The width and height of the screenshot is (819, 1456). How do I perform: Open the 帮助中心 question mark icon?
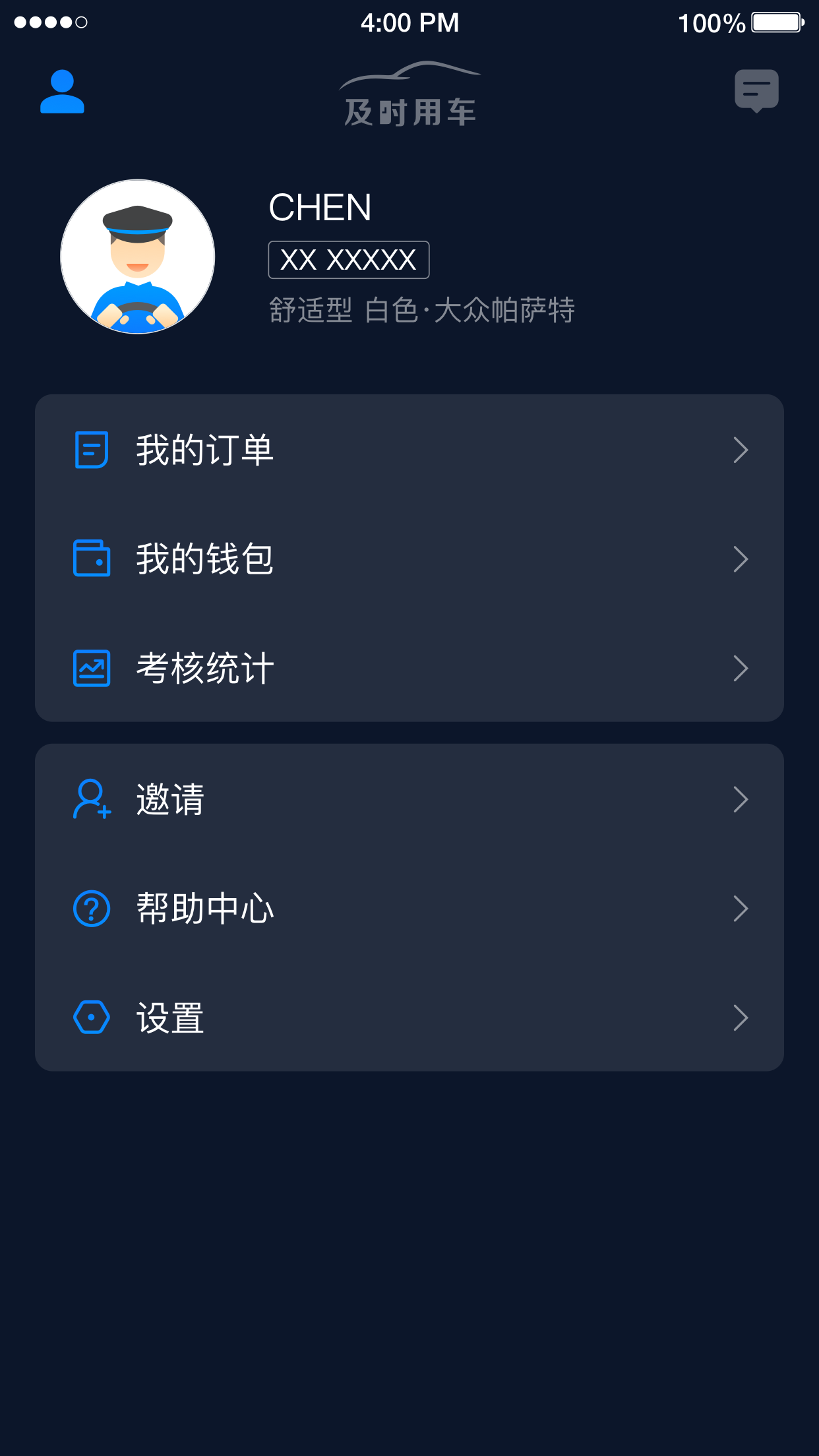point(92,909)
